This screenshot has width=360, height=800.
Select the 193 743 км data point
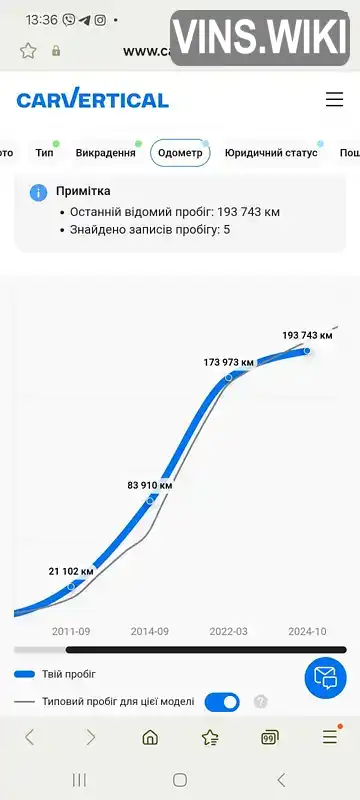tap(307, 351)
